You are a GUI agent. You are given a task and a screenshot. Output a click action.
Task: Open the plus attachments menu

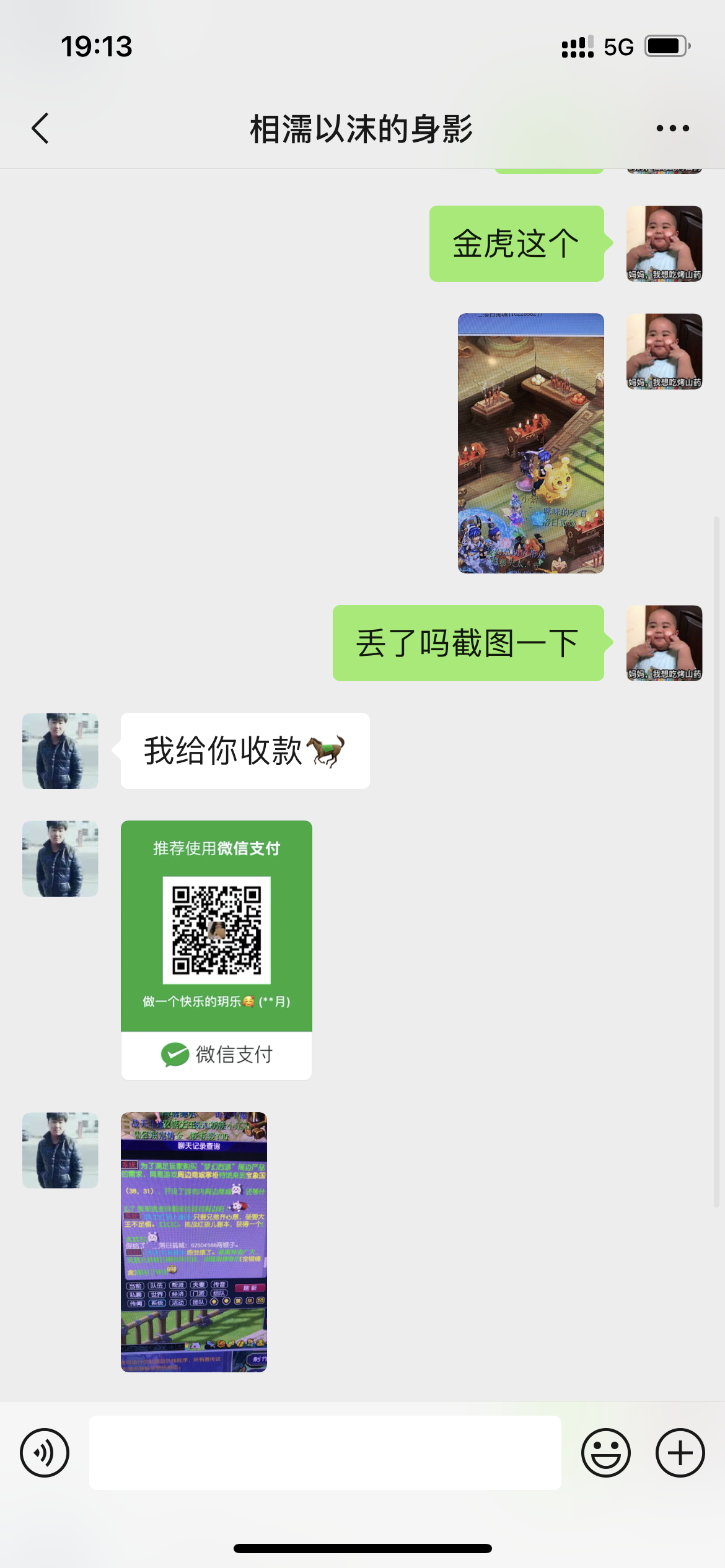680,1453
